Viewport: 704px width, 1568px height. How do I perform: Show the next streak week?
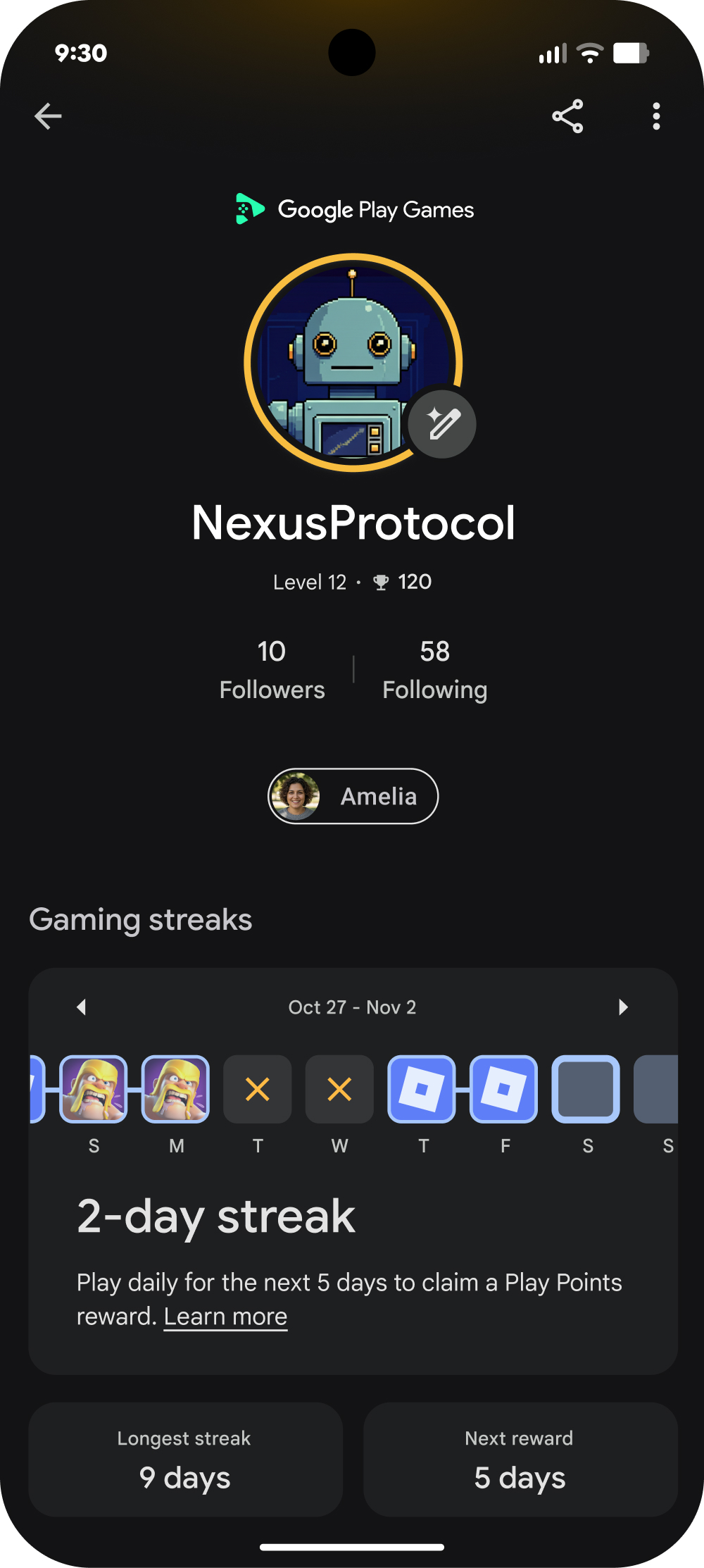[x=622, y=1007]
